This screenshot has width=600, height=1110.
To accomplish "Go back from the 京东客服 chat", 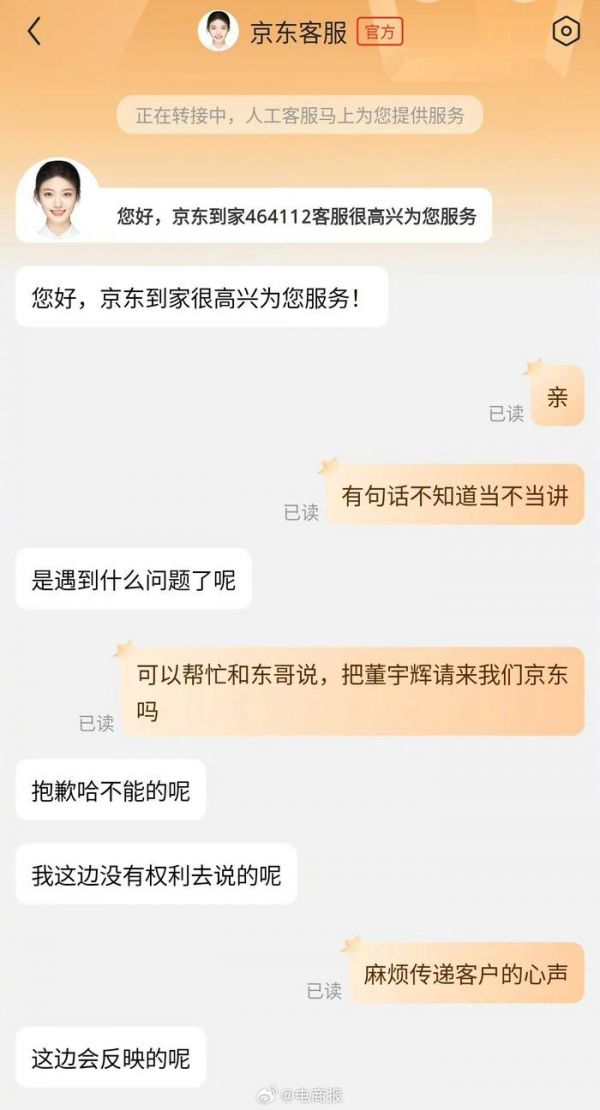I will click(35, 32).
